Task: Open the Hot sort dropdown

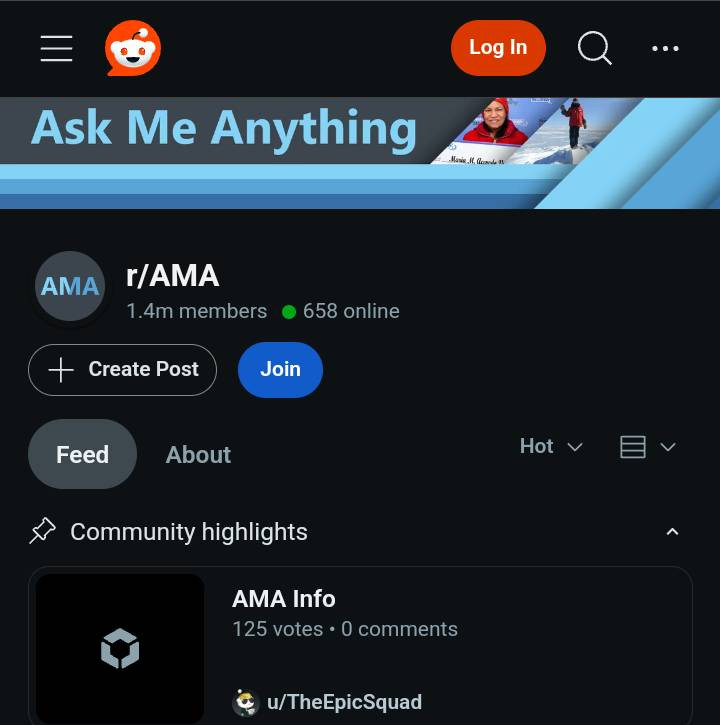Action: pos(551,447)
